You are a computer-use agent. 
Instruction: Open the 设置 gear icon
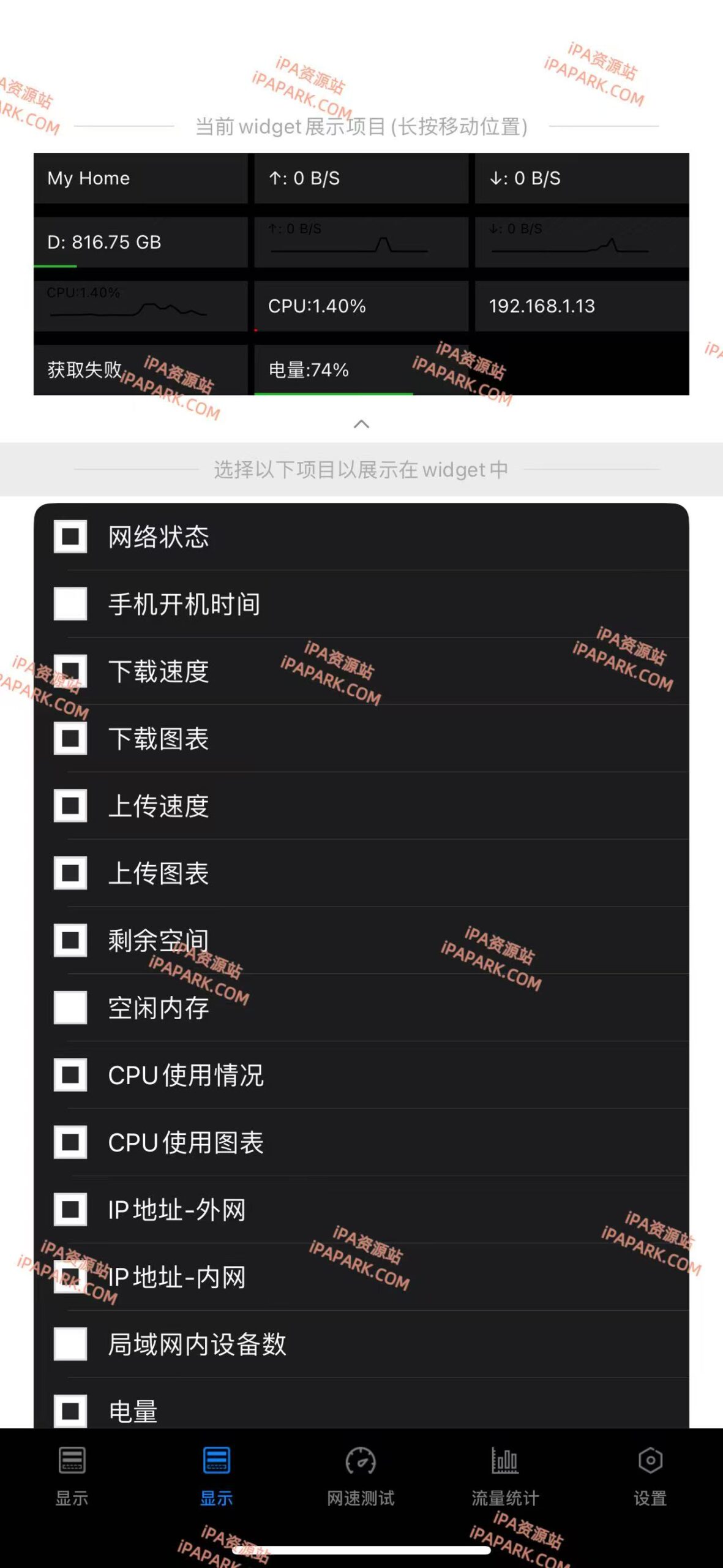click(650, 1460)
